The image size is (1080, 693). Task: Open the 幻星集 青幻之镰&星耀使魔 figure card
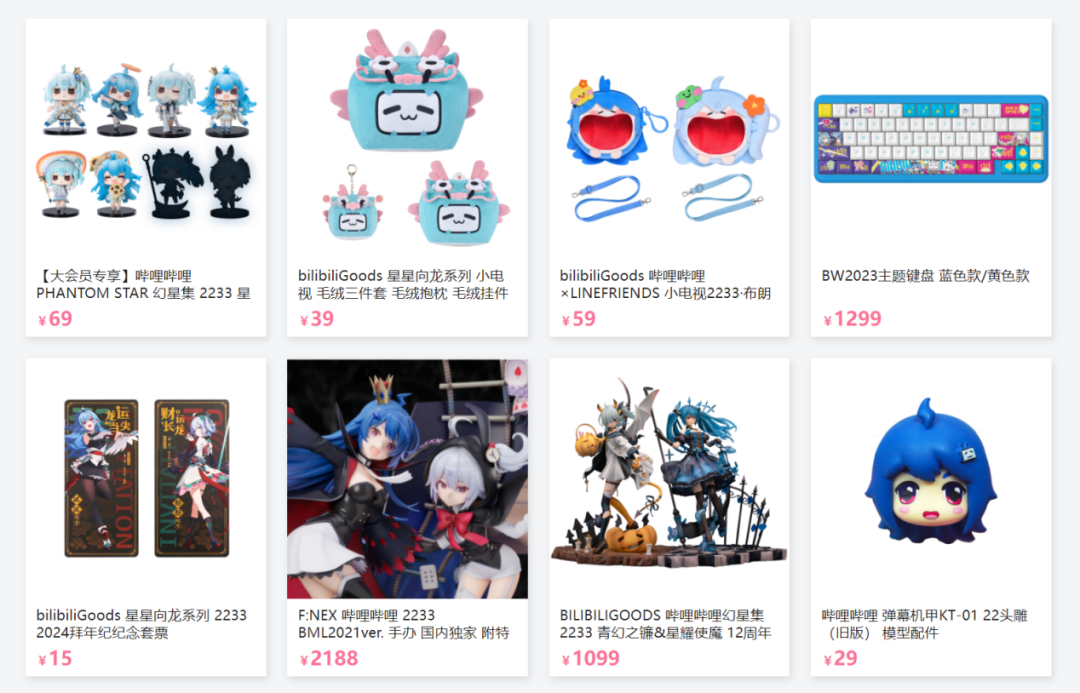669,480
